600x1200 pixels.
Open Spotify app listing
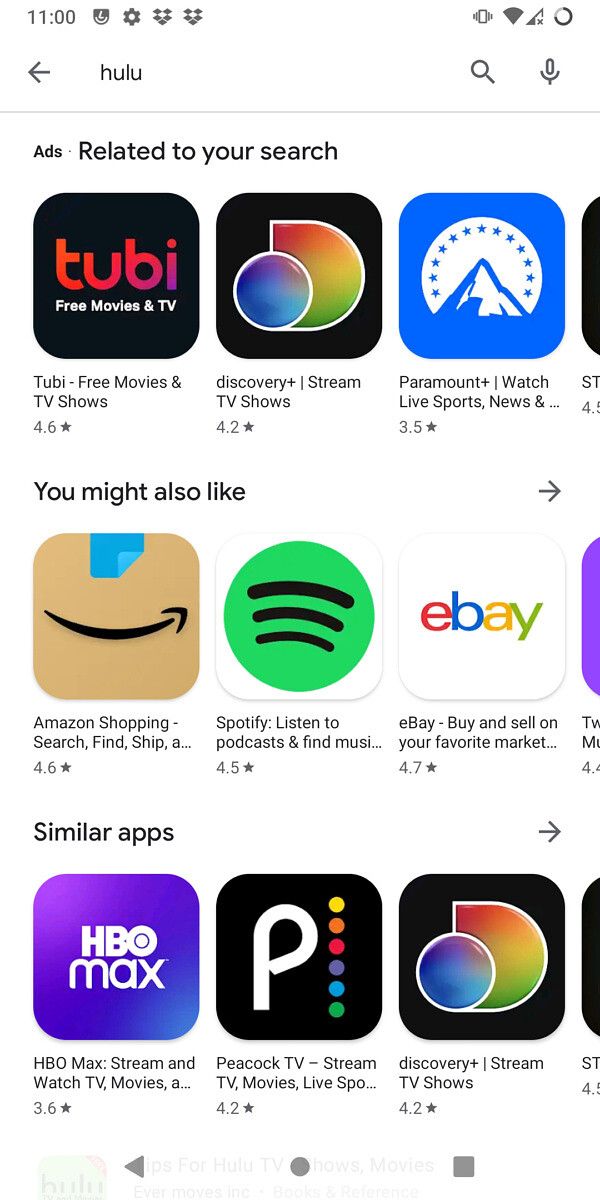[x=298, y=616]
